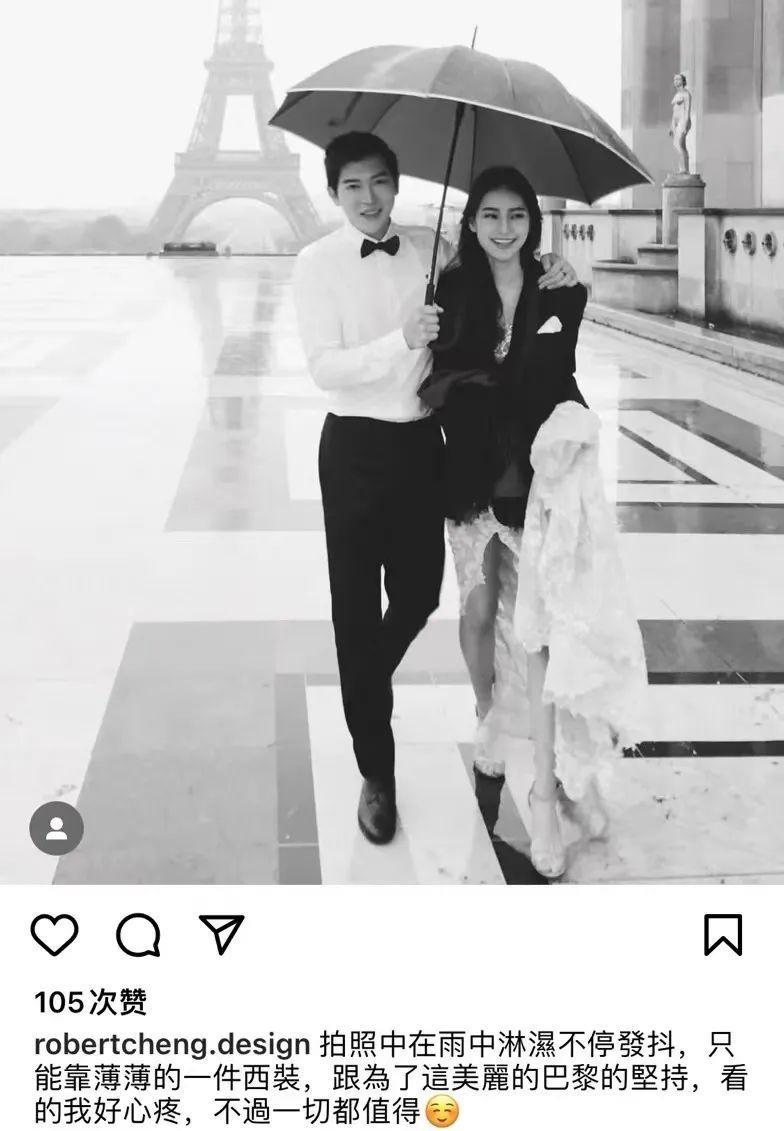The image size is (784, 1131).
Task: Like this post with the heart icon
Action: click(x=54, y=935)
